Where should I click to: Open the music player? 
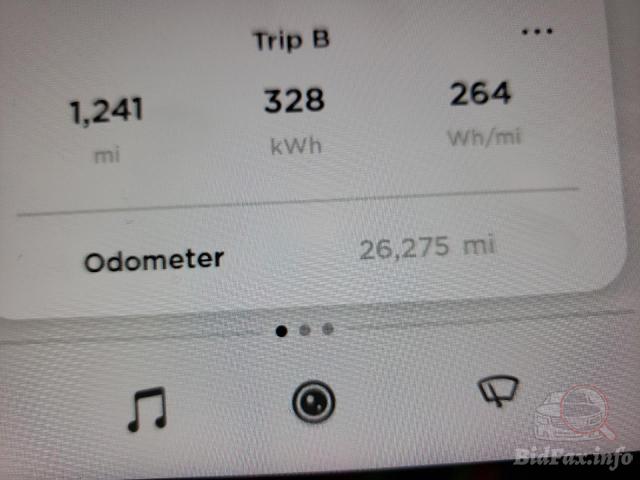[146, 409]
